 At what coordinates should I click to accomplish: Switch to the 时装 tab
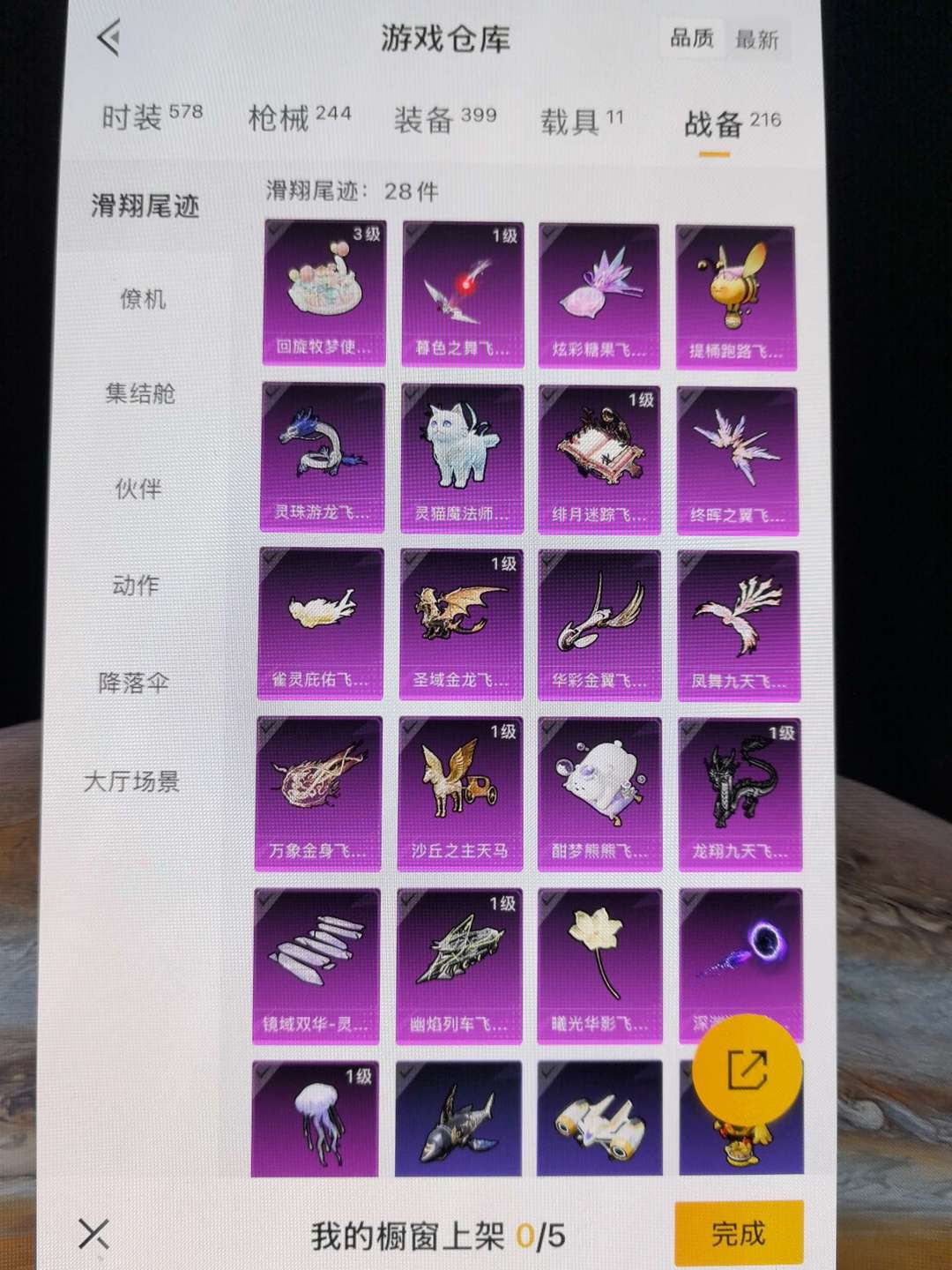point(152,116)
